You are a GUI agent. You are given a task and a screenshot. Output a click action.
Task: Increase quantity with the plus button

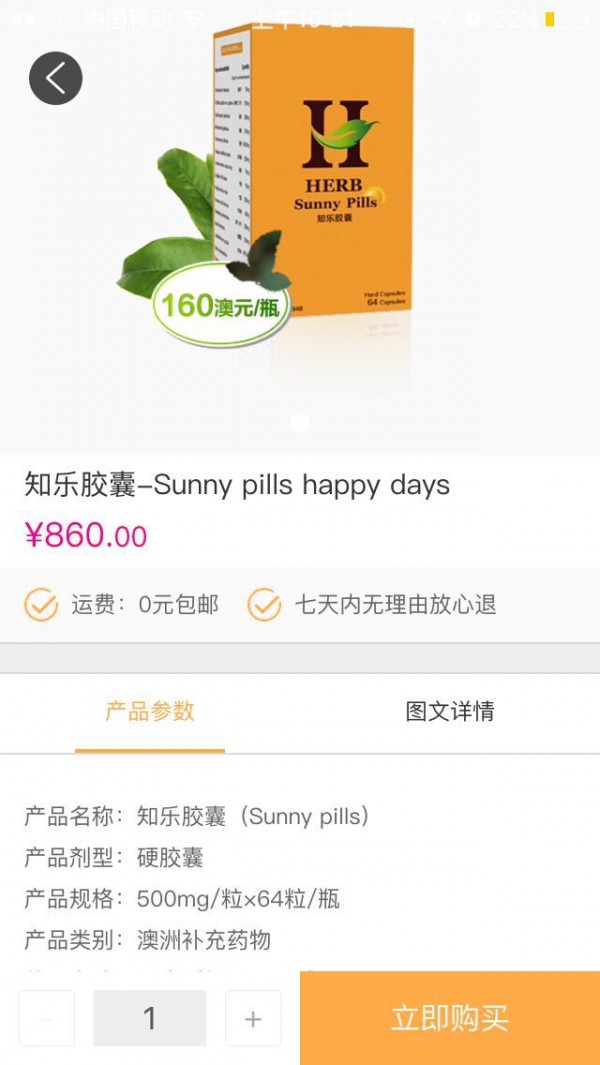(x=253, y=1018)
